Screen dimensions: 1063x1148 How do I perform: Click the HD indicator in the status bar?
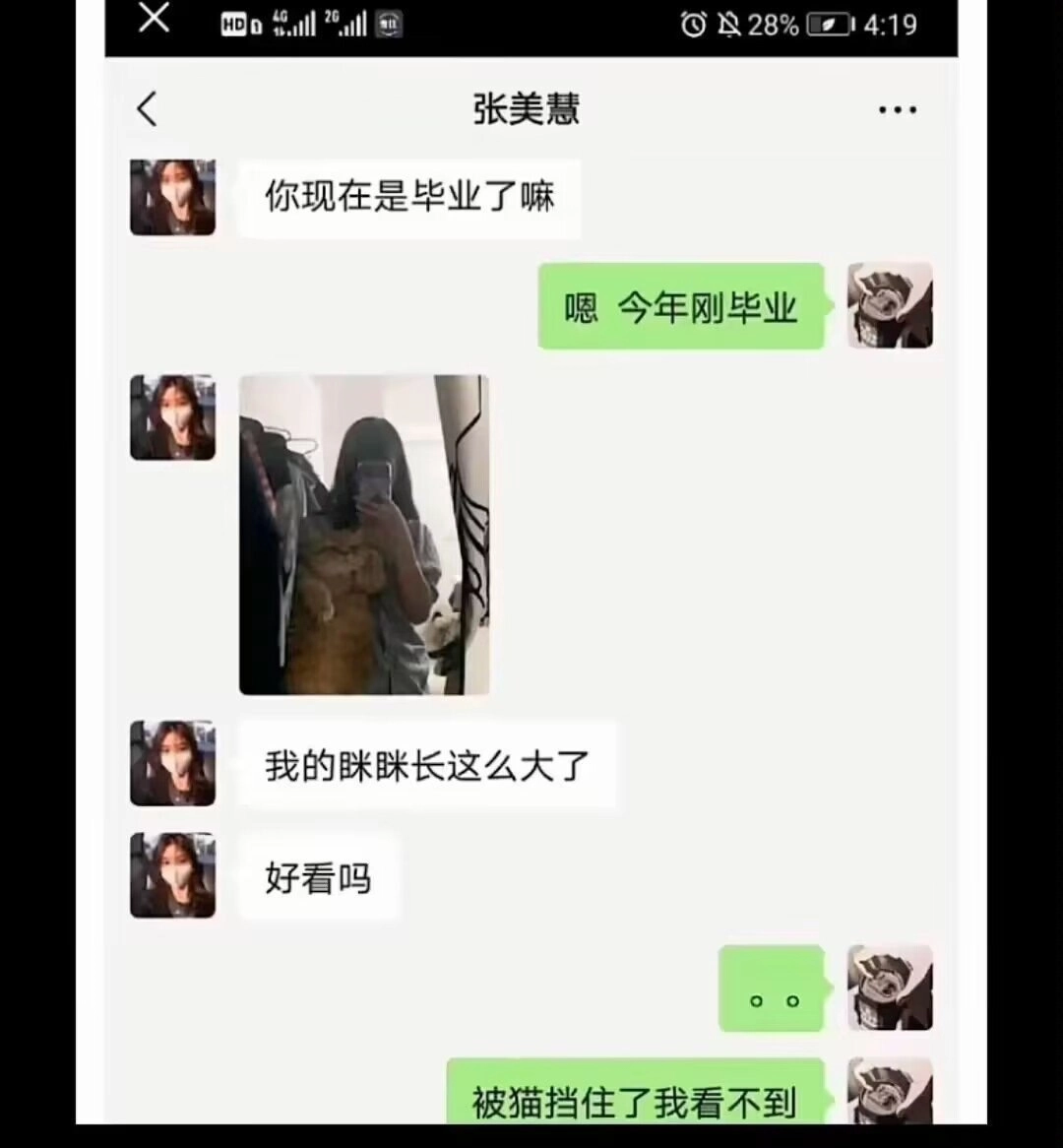(x=234, y=25)
